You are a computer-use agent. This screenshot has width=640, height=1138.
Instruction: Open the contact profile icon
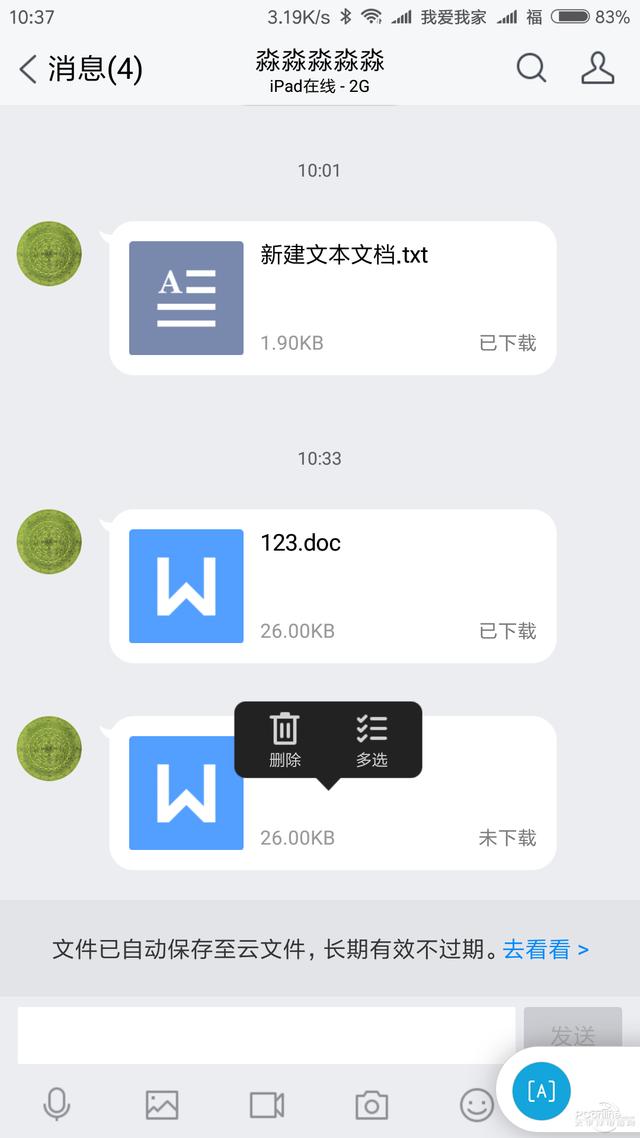597,68
